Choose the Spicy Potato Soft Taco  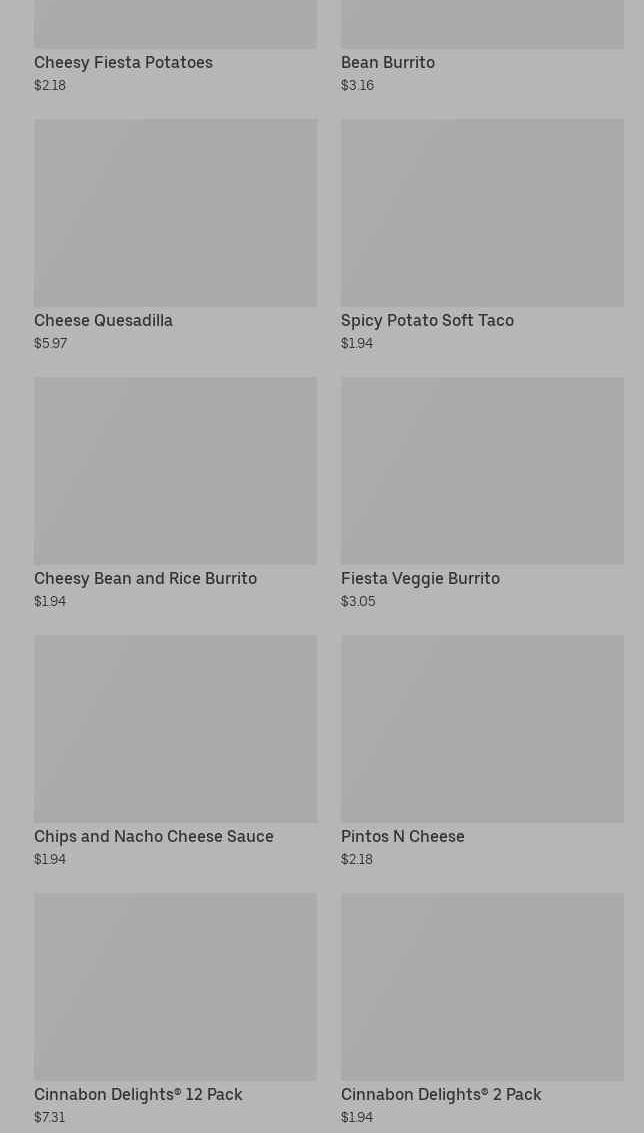pyautogui.click(x=482, y=236)
